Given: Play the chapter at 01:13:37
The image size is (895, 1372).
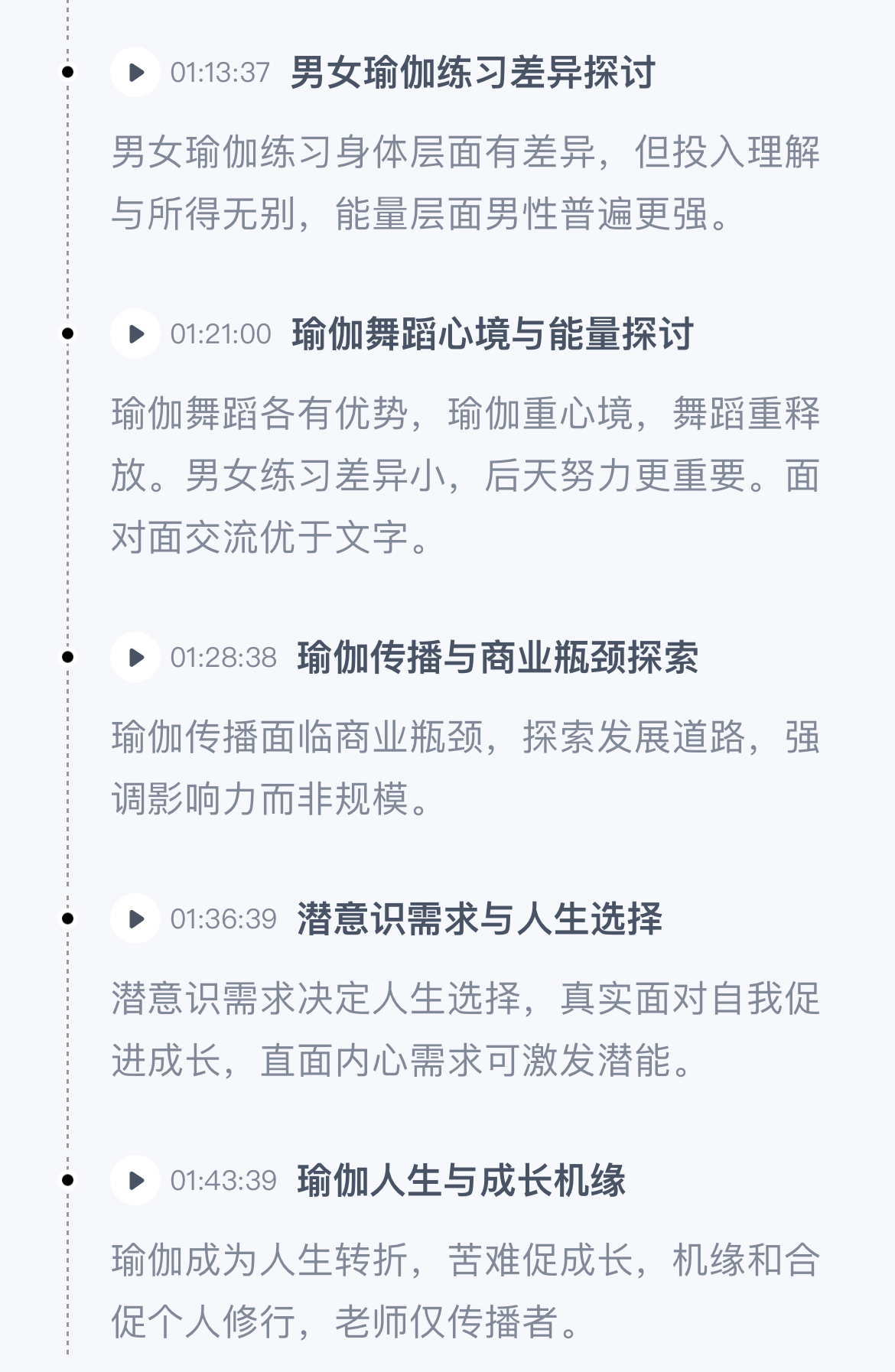Looking at the screenshot, I should pos(135,73).
